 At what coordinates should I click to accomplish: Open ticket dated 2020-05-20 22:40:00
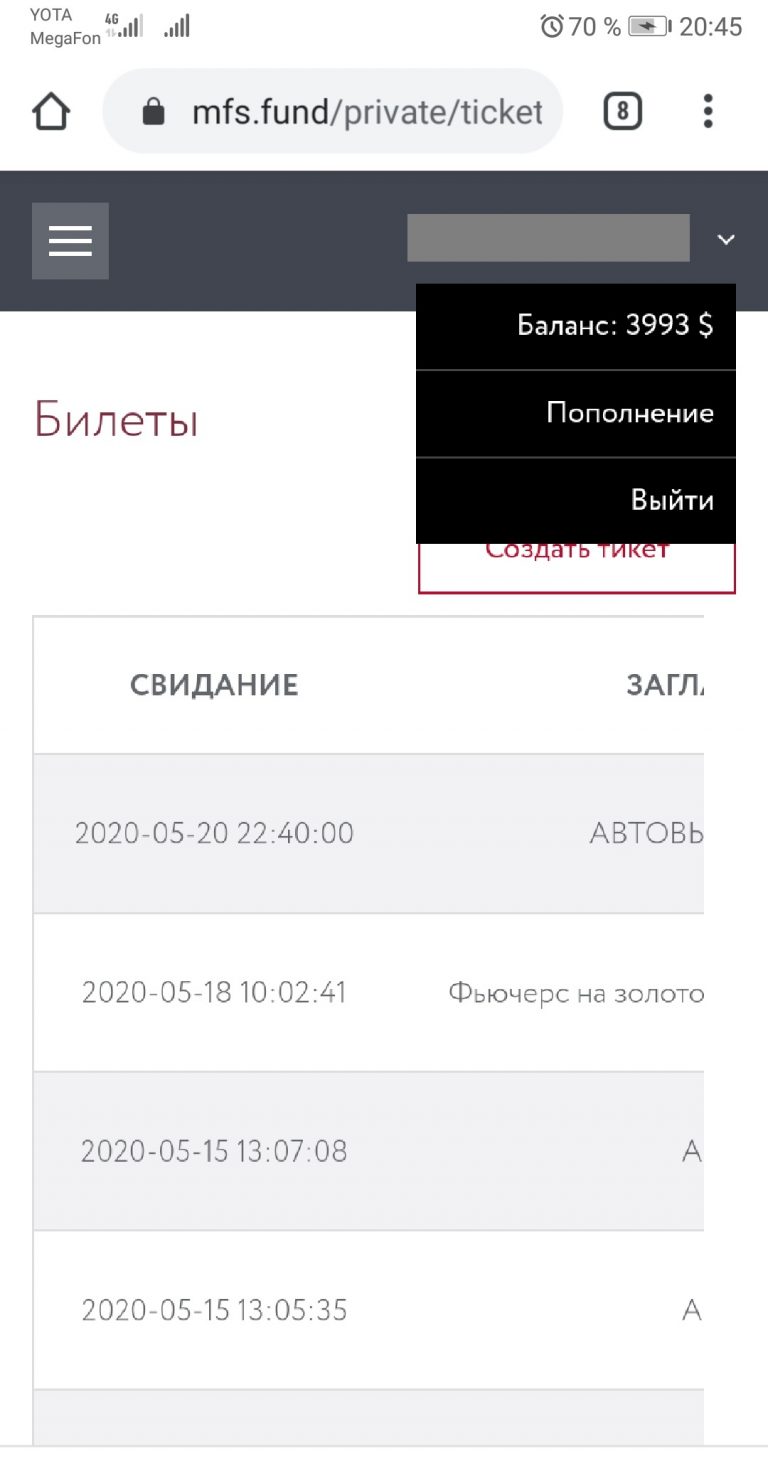coord(369,833)
